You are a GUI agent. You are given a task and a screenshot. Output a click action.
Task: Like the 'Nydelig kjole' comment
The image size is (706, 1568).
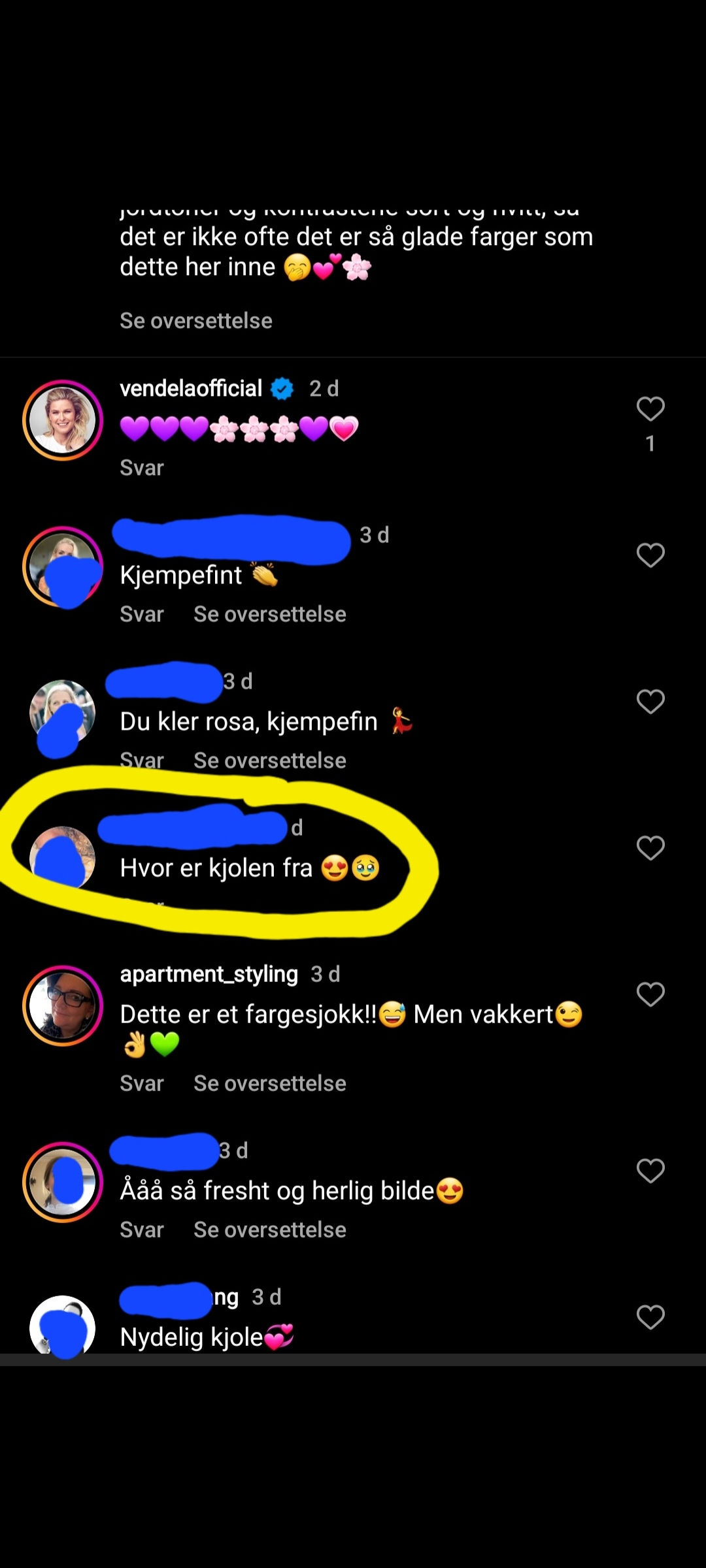pyautogui.click(x=650, y=1317)
